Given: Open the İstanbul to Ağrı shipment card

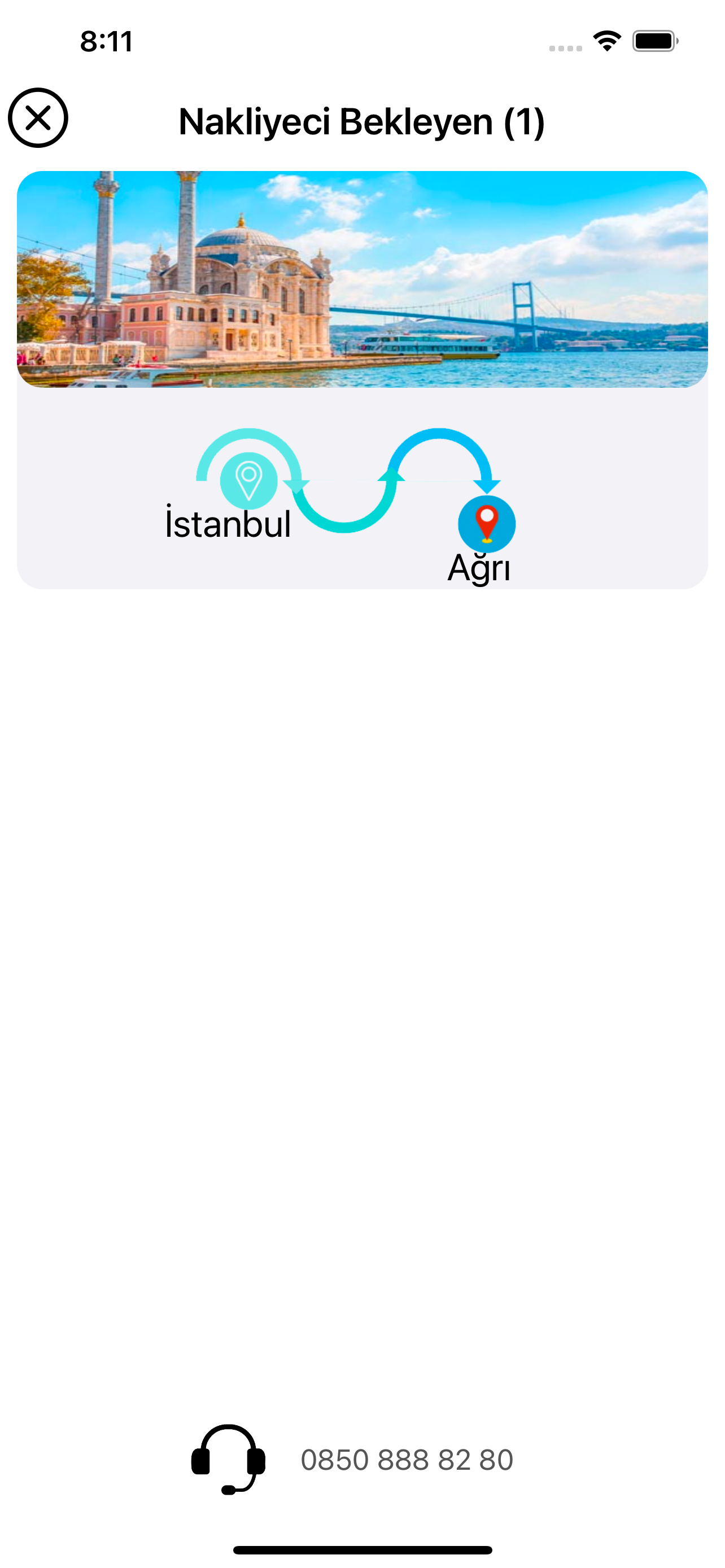Looking at the screenshot, I should [x=362, y=380].
